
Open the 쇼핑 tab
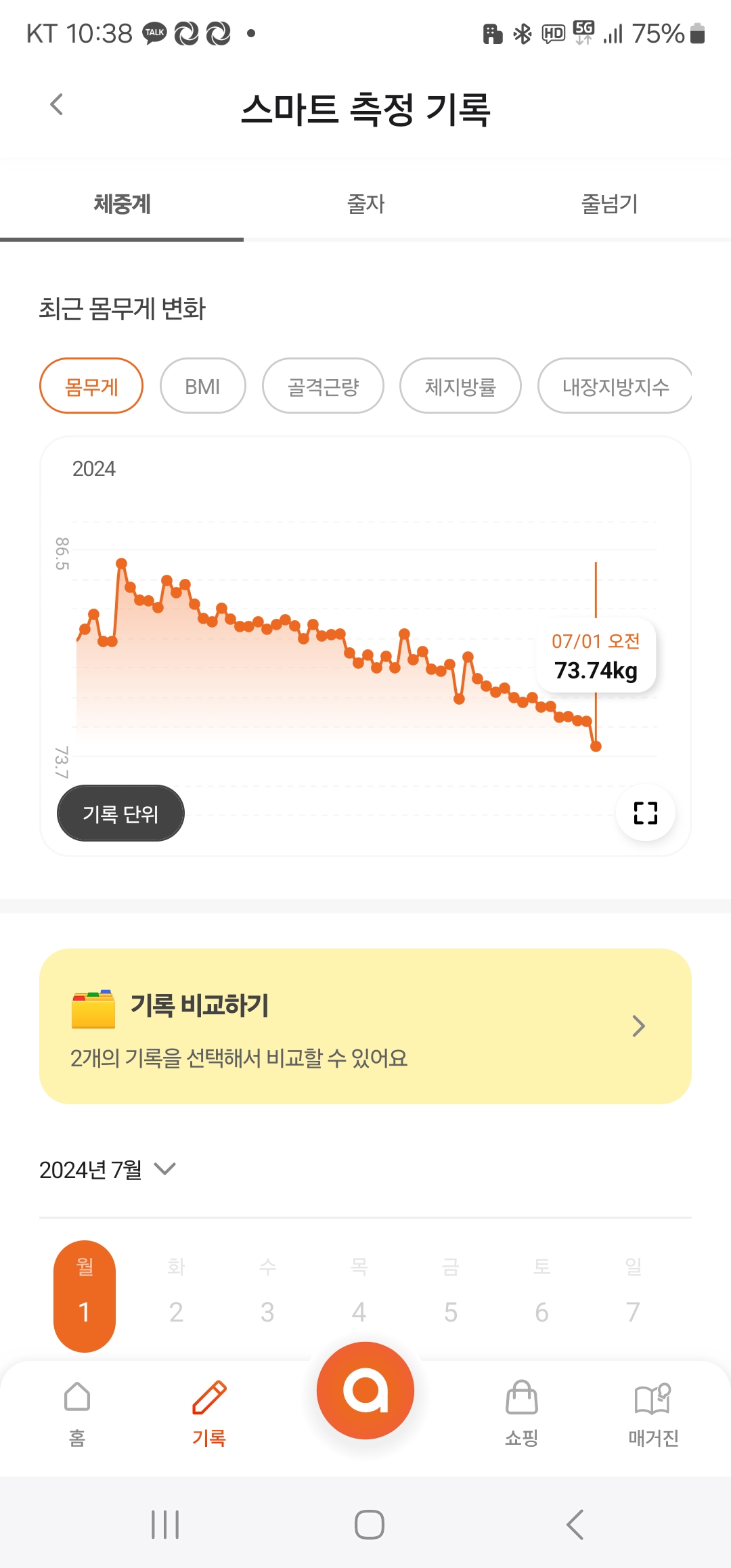coord(521,1414)
